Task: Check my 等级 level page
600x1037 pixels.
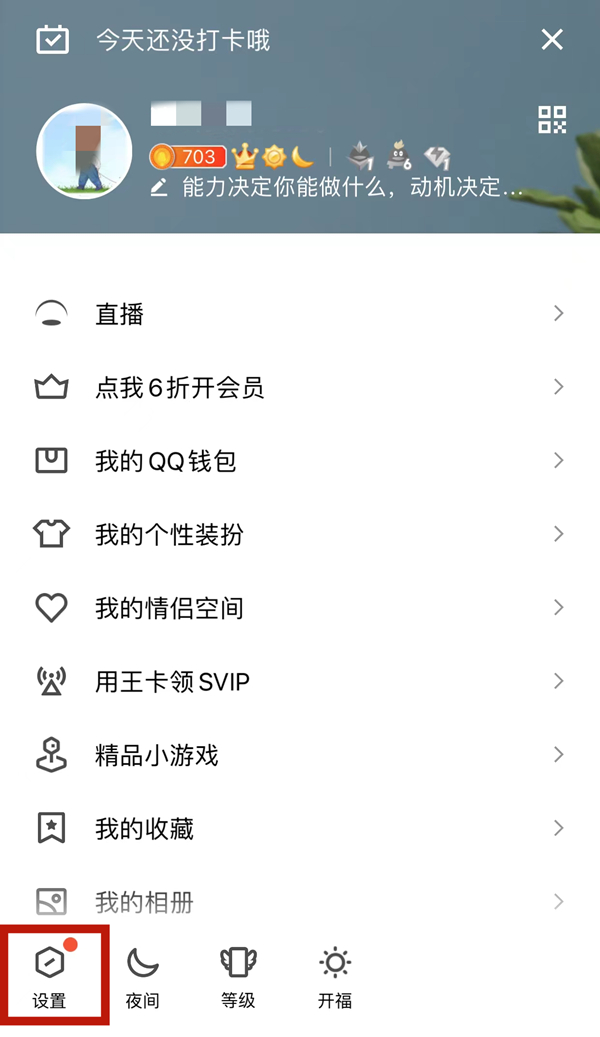Action: (x=238, y=975)
